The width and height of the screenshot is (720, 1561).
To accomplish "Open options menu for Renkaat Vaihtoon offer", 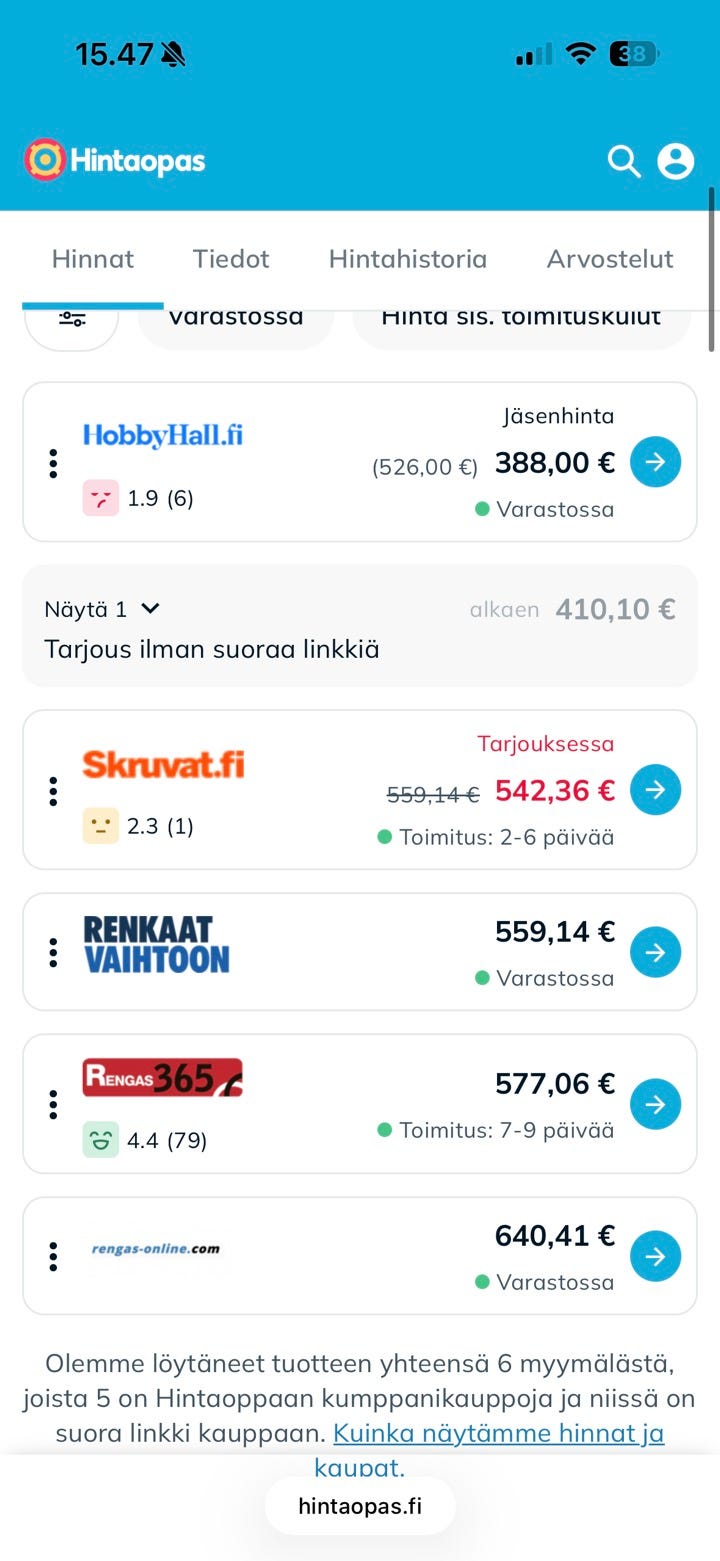I will 53,953.
